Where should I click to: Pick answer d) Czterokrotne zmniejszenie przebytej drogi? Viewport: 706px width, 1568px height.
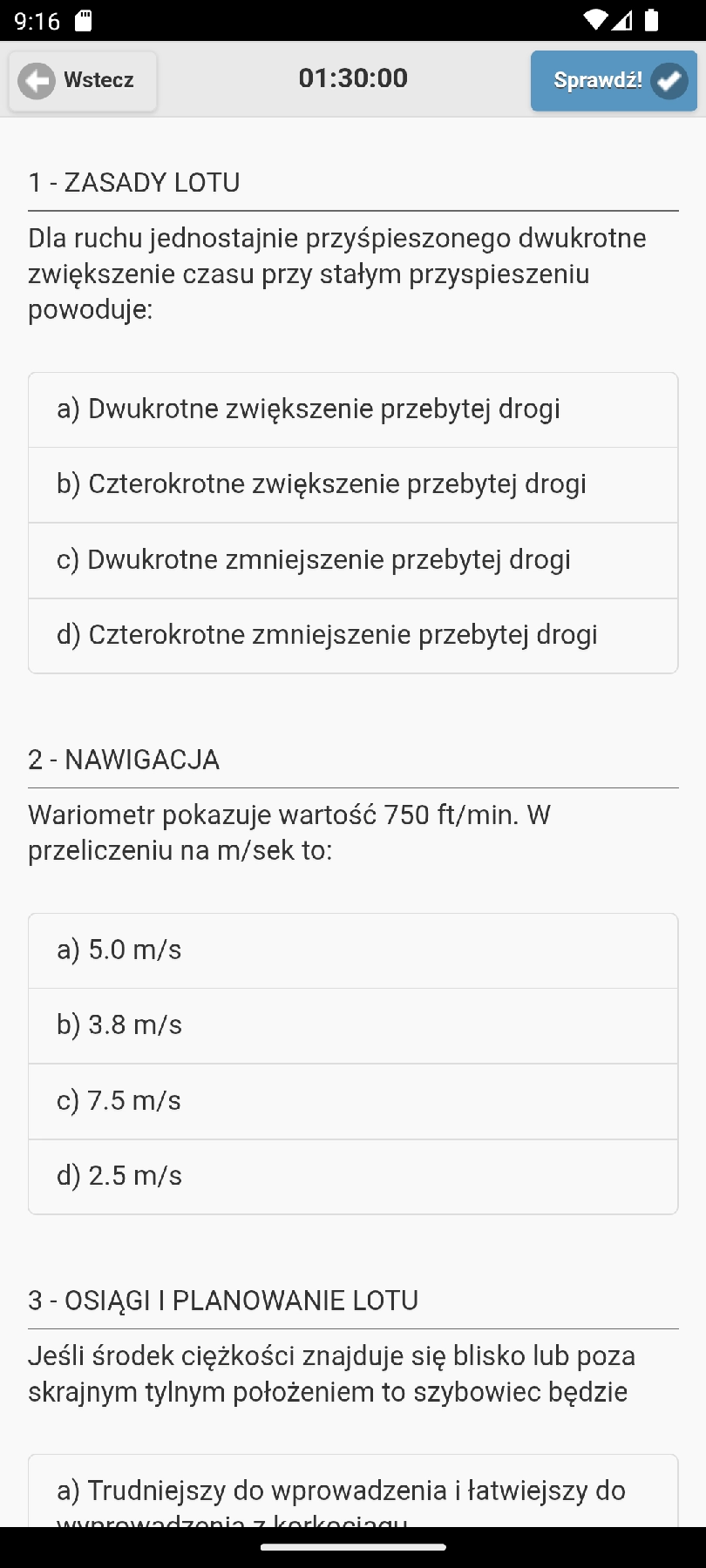click(x=353, y=635)
